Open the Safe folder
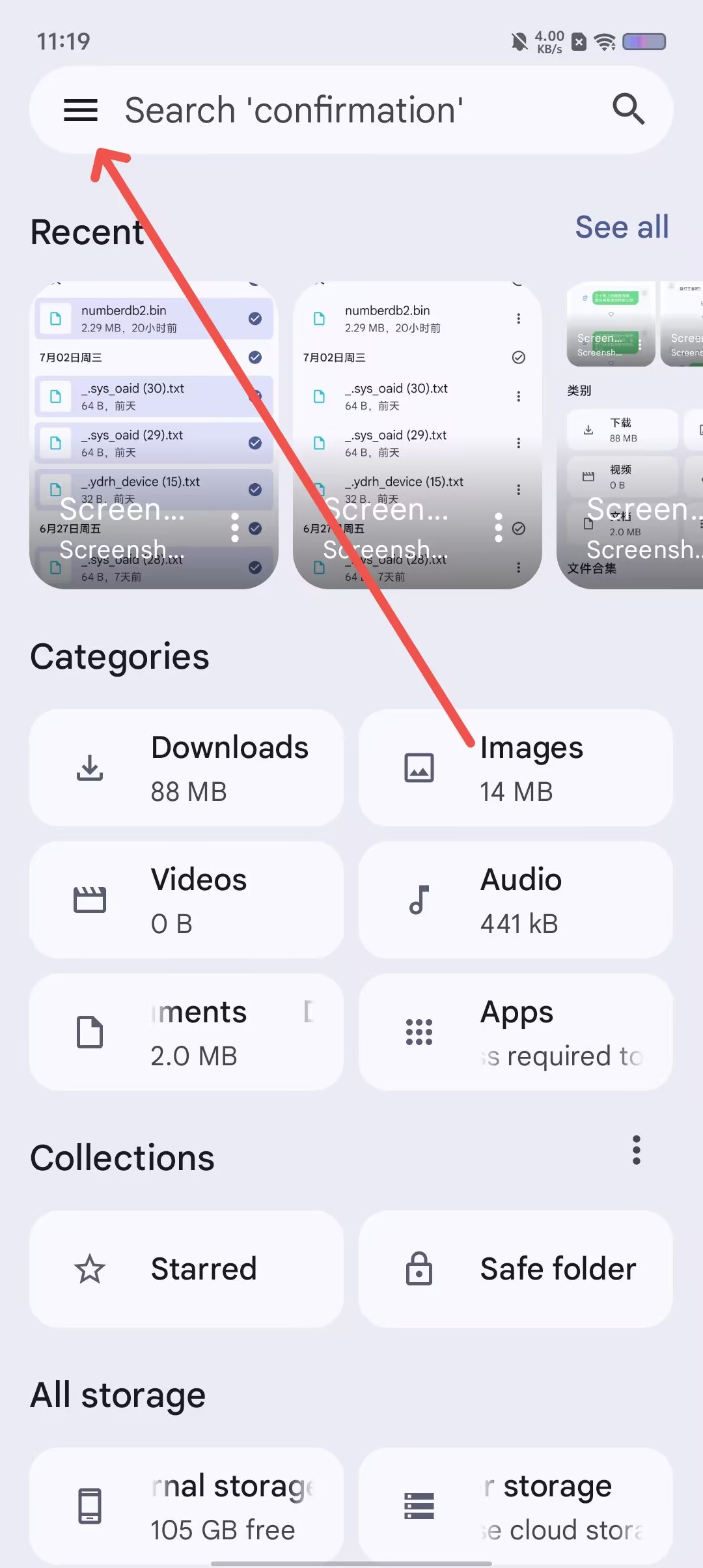The height and width of the screenshot is (1568, 703). (x=515, y=1269)
